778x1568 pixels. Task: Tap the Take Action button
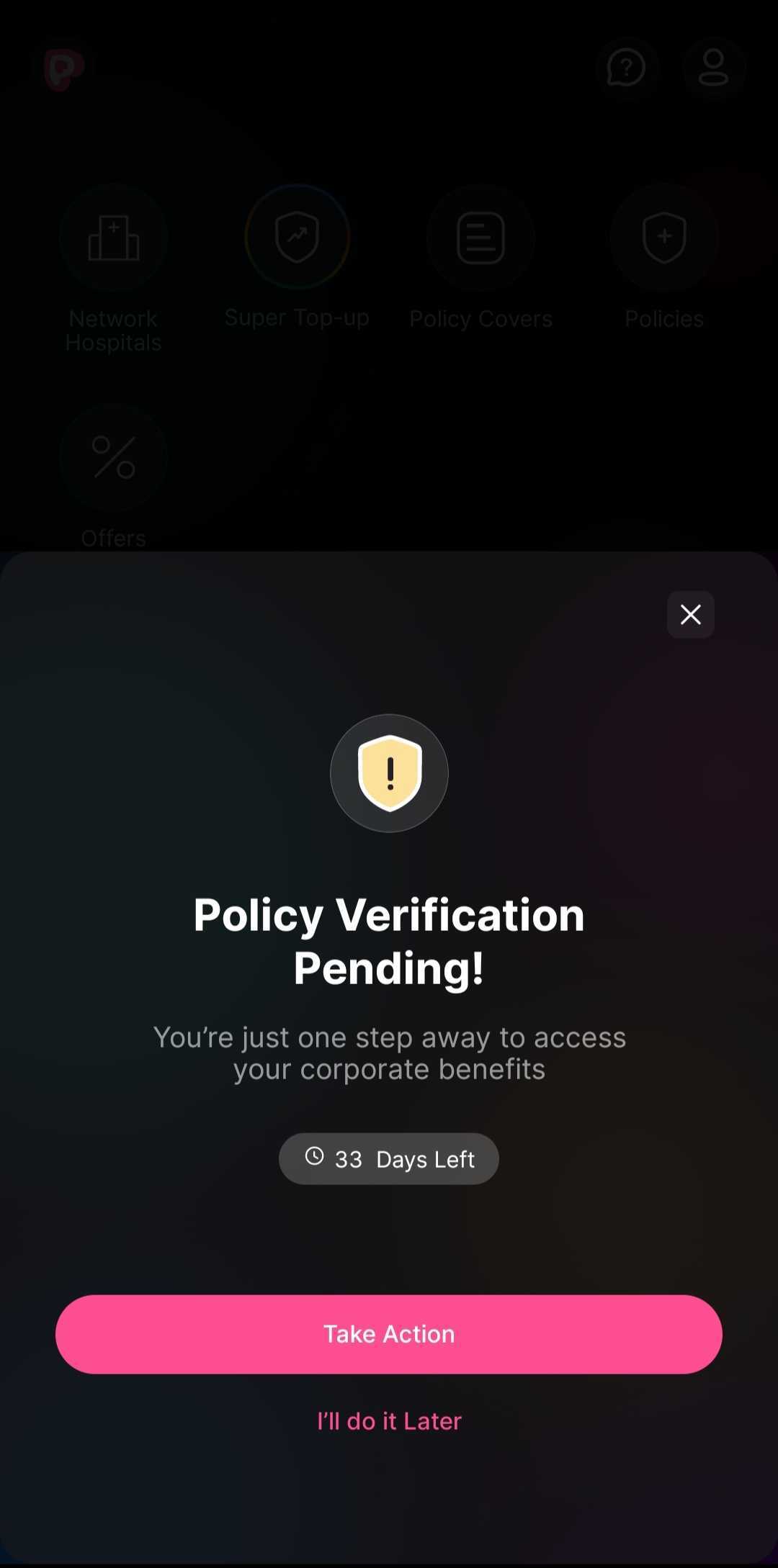coord(389,1334)
